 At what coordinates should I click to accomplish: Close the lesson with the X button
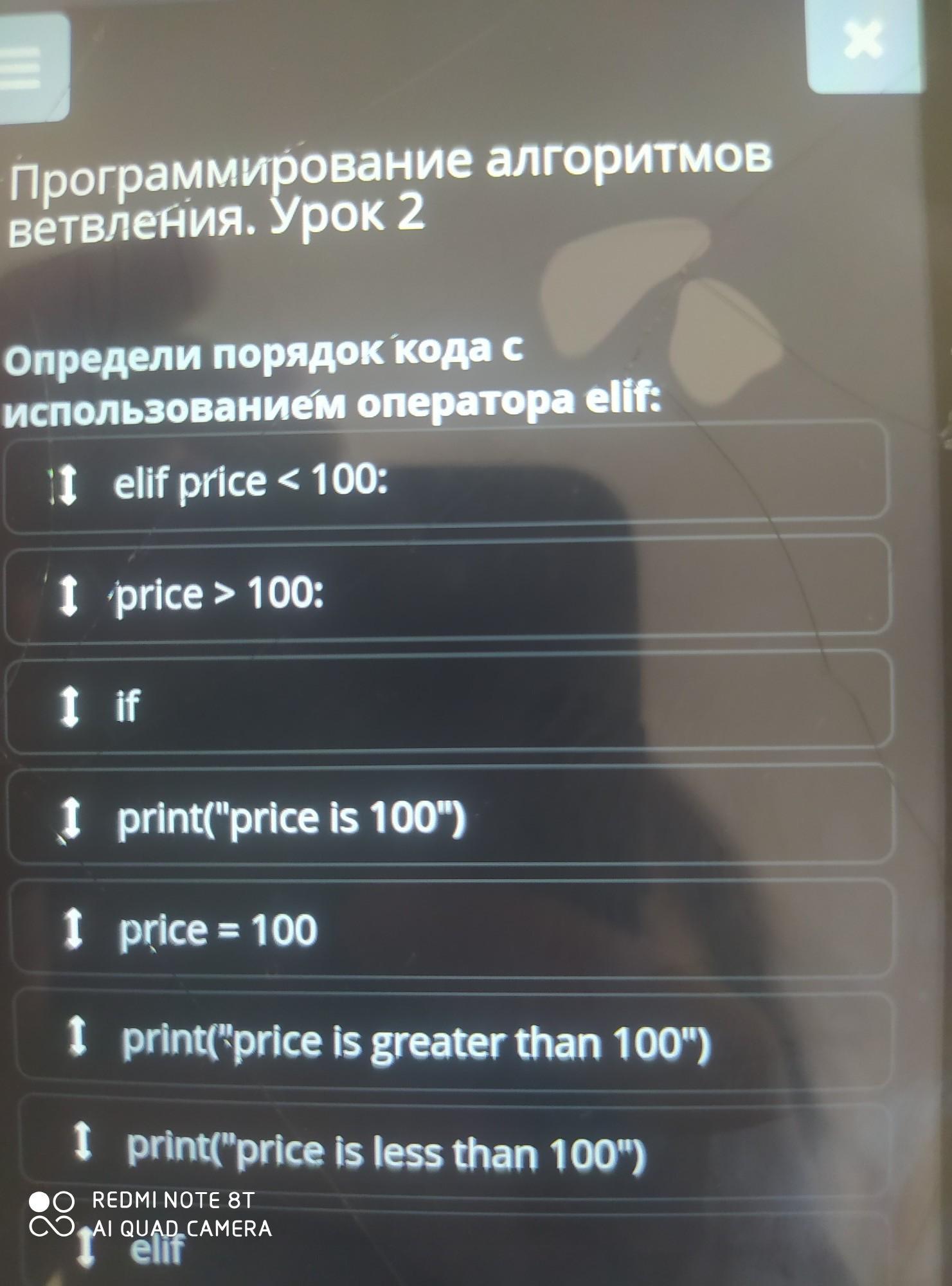[863, 42]
